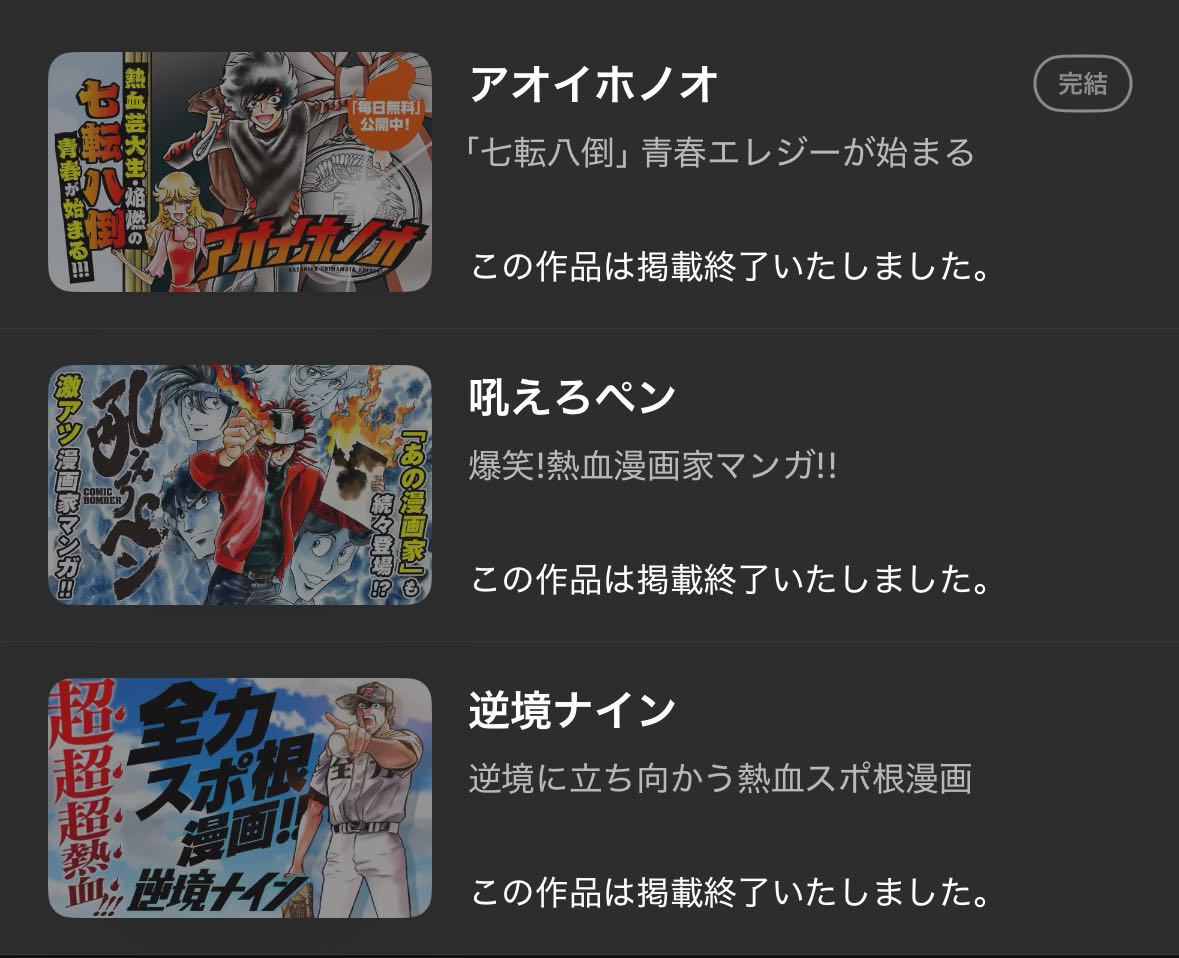Open the 吼えろペン manga entry
Viewport: 1179px width, 958px height.
(x=572, y=398)
